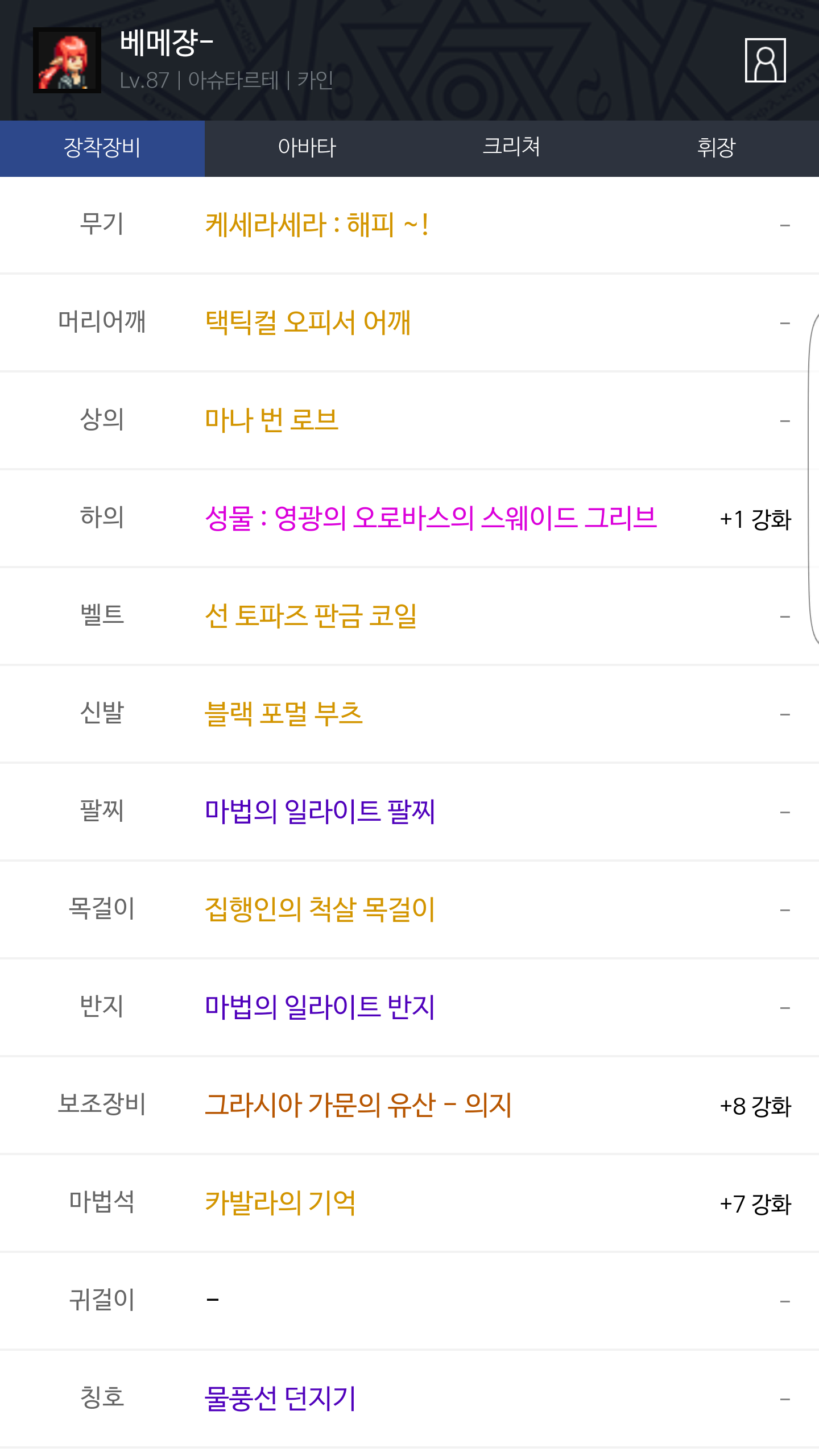Switch to the 크리쳐 tab
The width and height of the screenshot is (819, 1456).
click(511, 148)
